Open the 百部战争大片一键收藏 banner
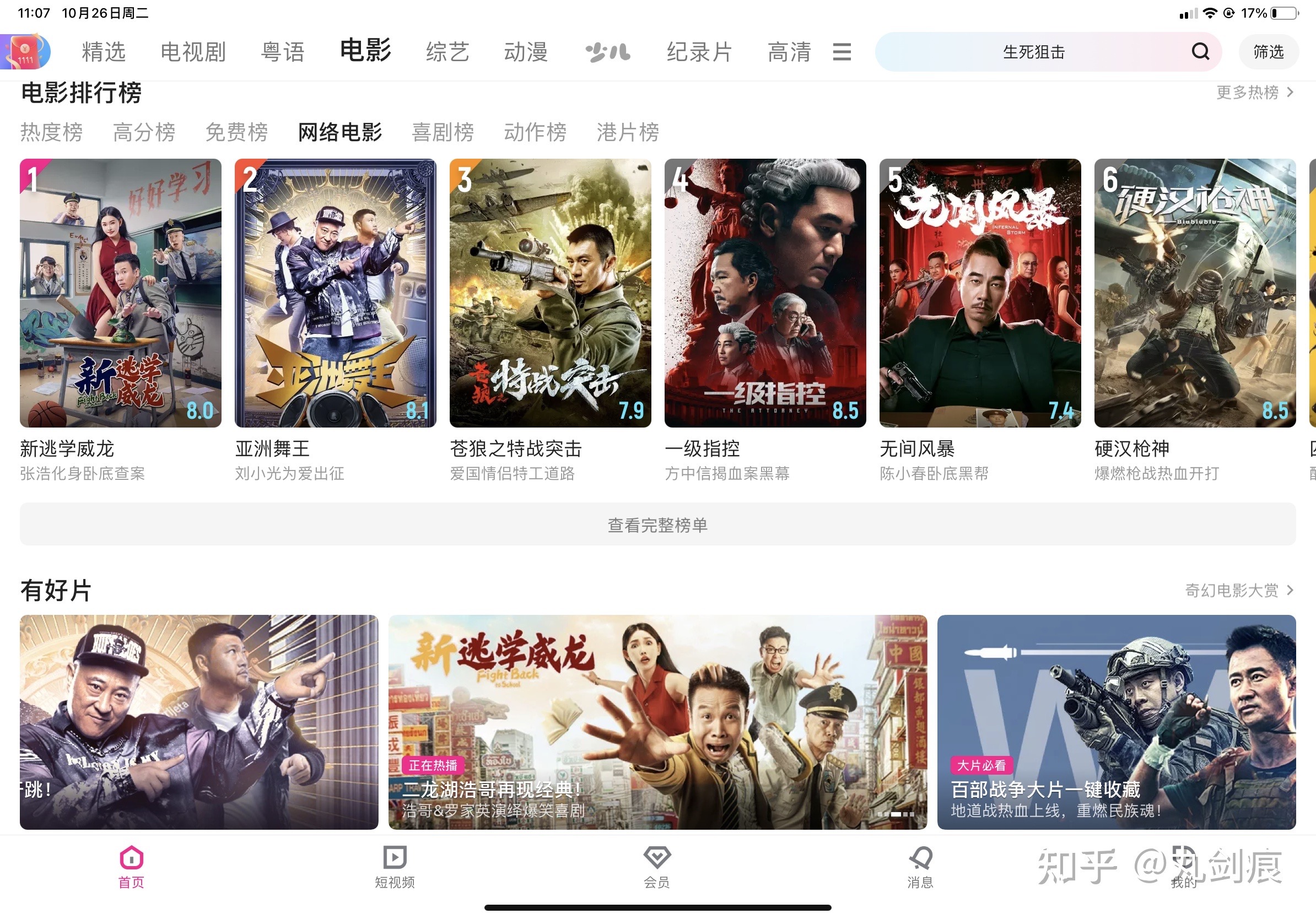 [x=1116, y=722]
